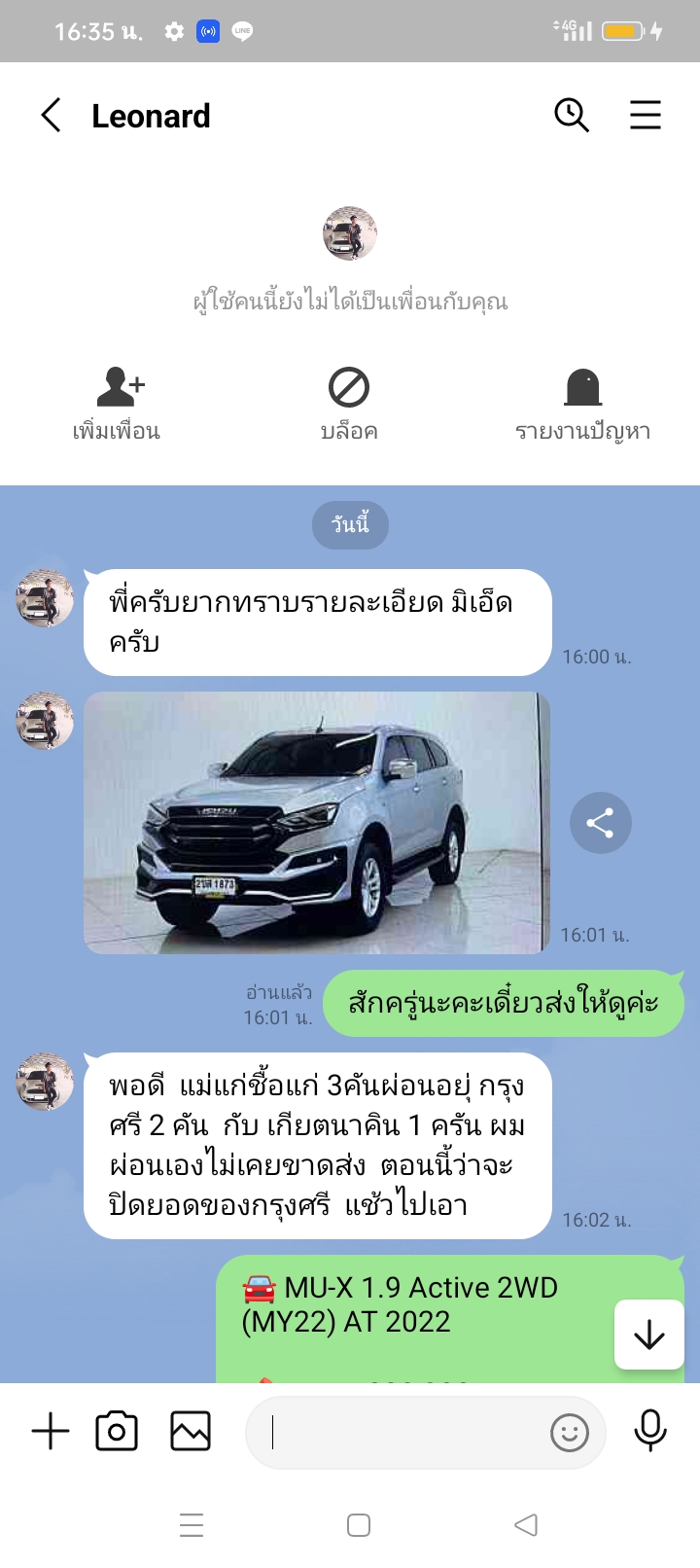700x1568 pixels.
Task: Search within this chat
Action: click(571, 115)
